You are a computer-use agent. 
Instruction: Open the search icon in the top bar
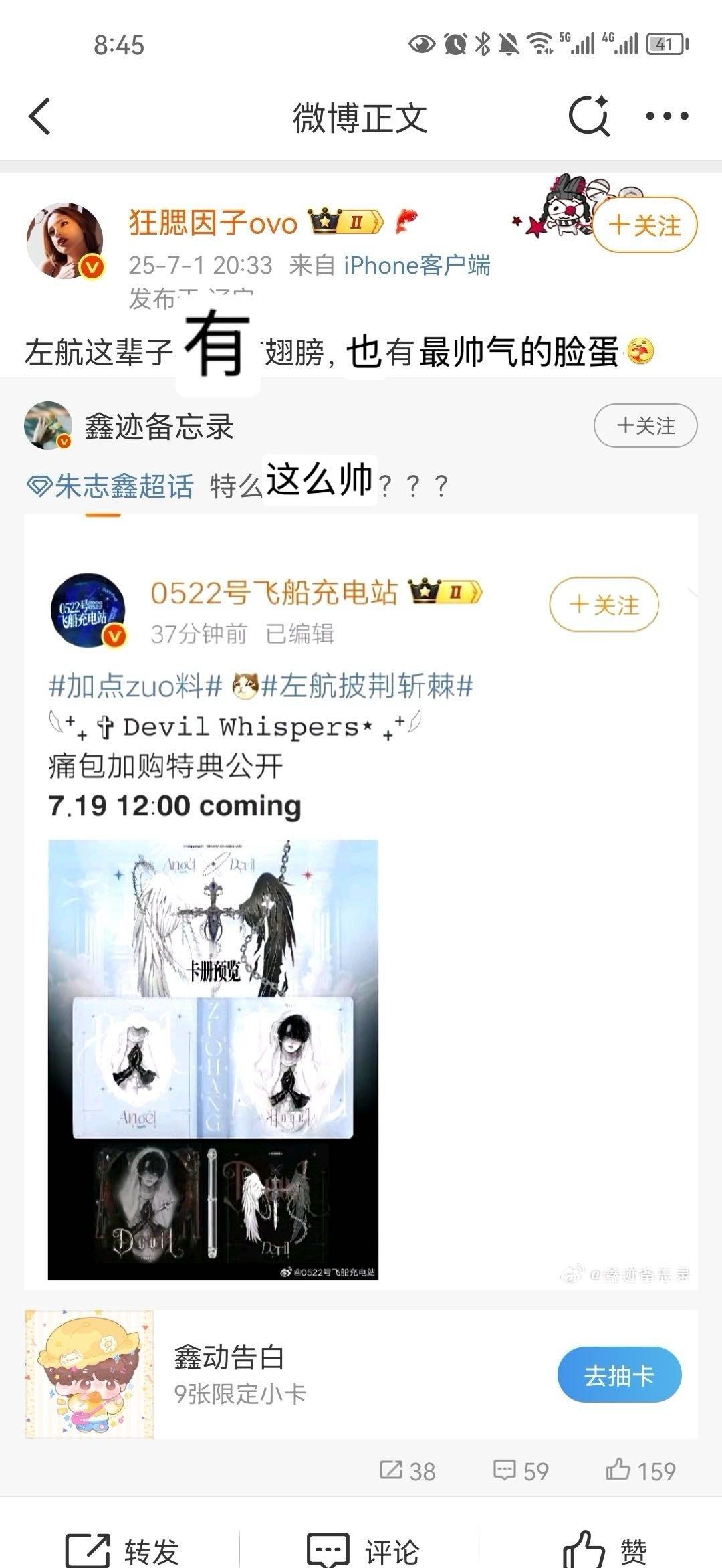[x=589, y=116]
